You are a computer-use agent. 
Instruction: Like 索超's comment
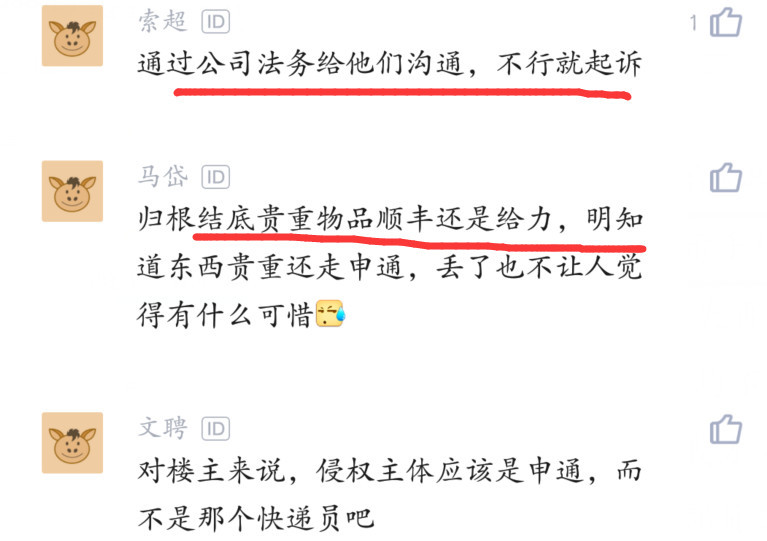click(725, 22)
